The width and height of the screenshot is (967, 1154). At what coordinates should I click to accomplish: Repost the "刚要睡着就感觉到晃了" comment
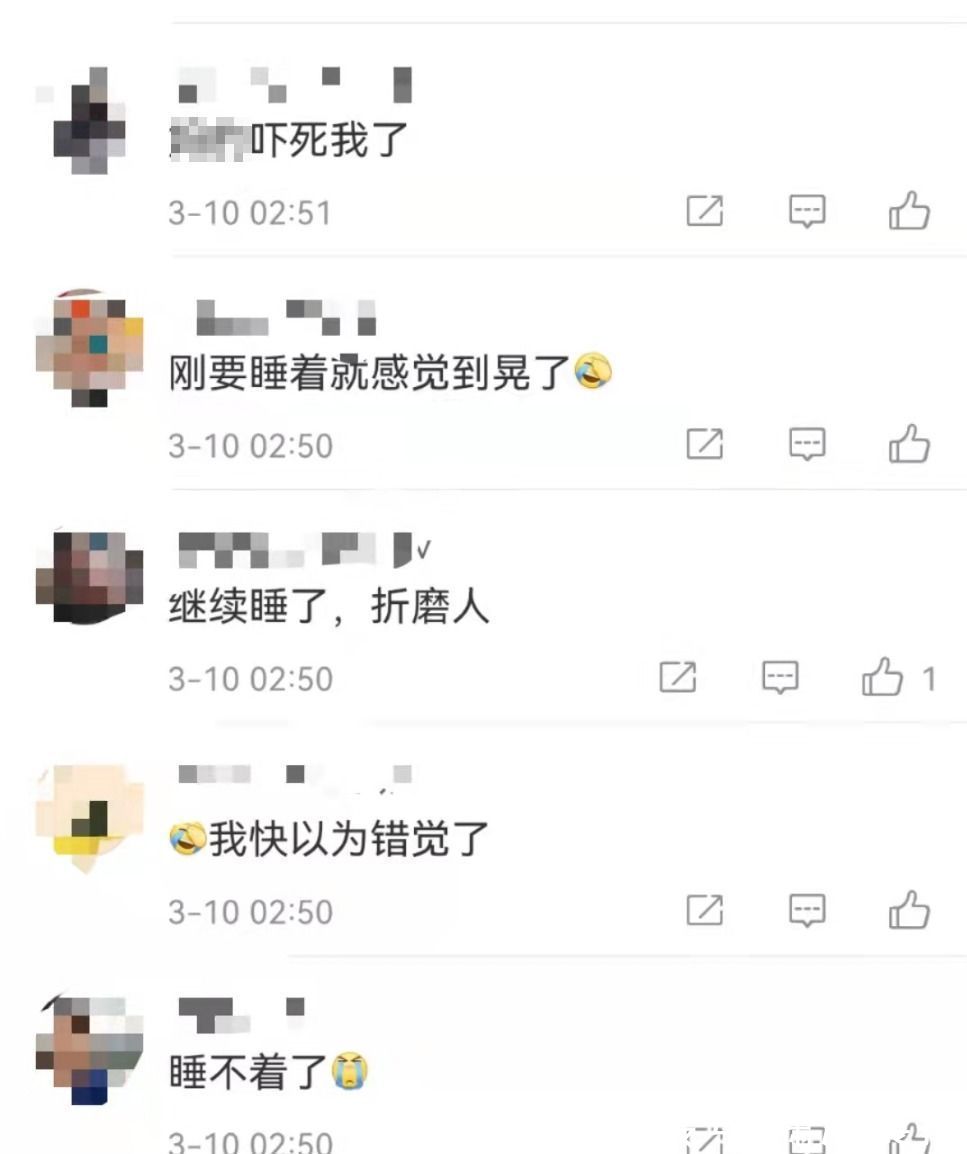[704, 445]
